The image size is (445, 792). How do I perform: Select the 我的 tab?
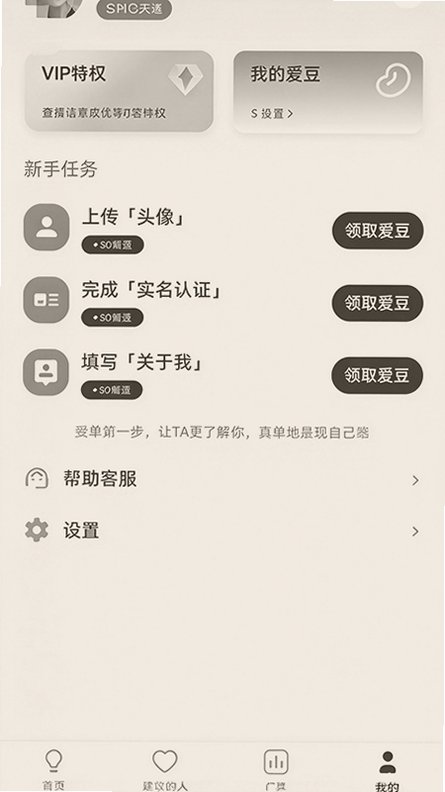[387, 769]
